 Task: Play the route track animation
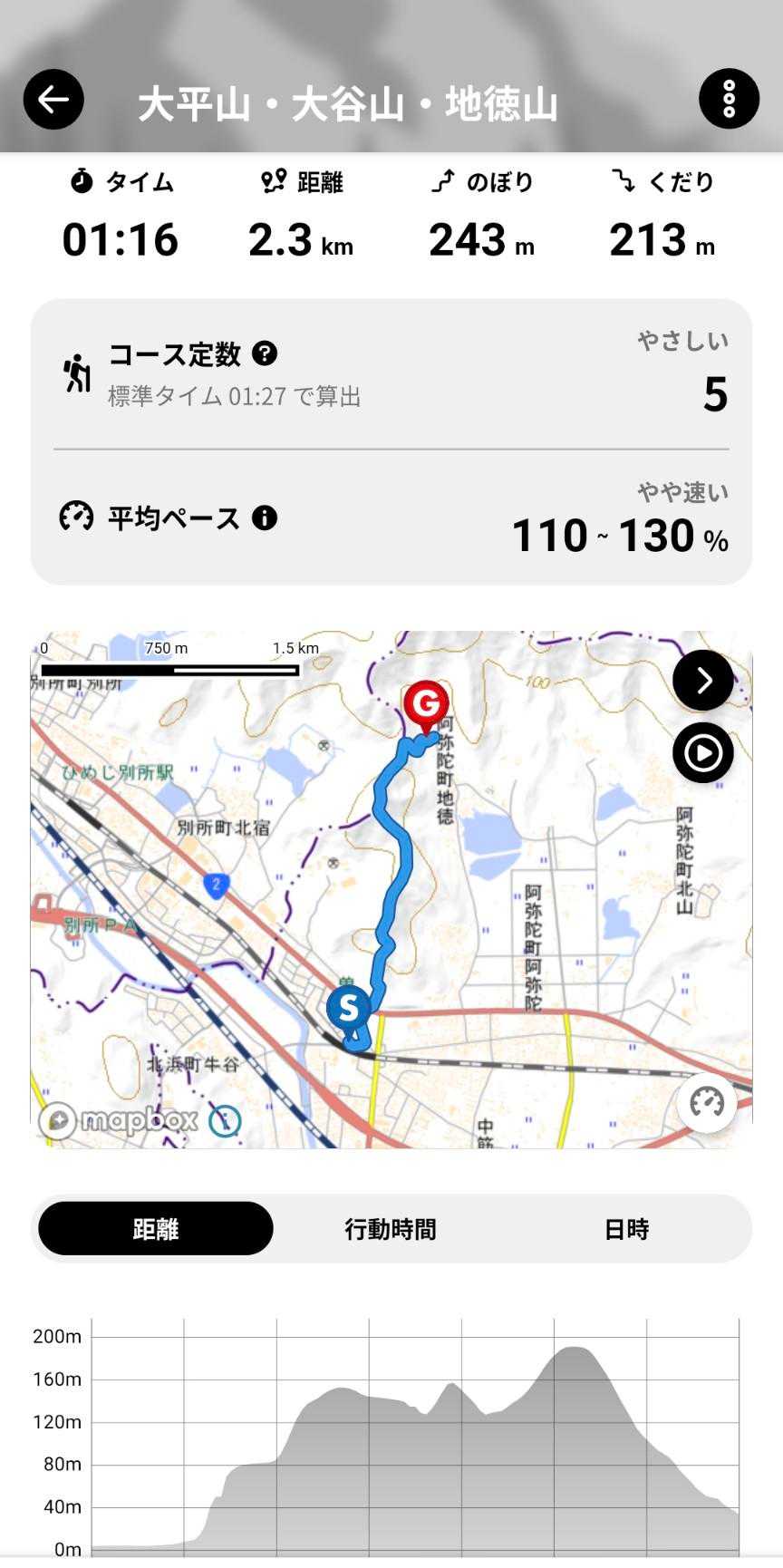(x=702, y=752)
